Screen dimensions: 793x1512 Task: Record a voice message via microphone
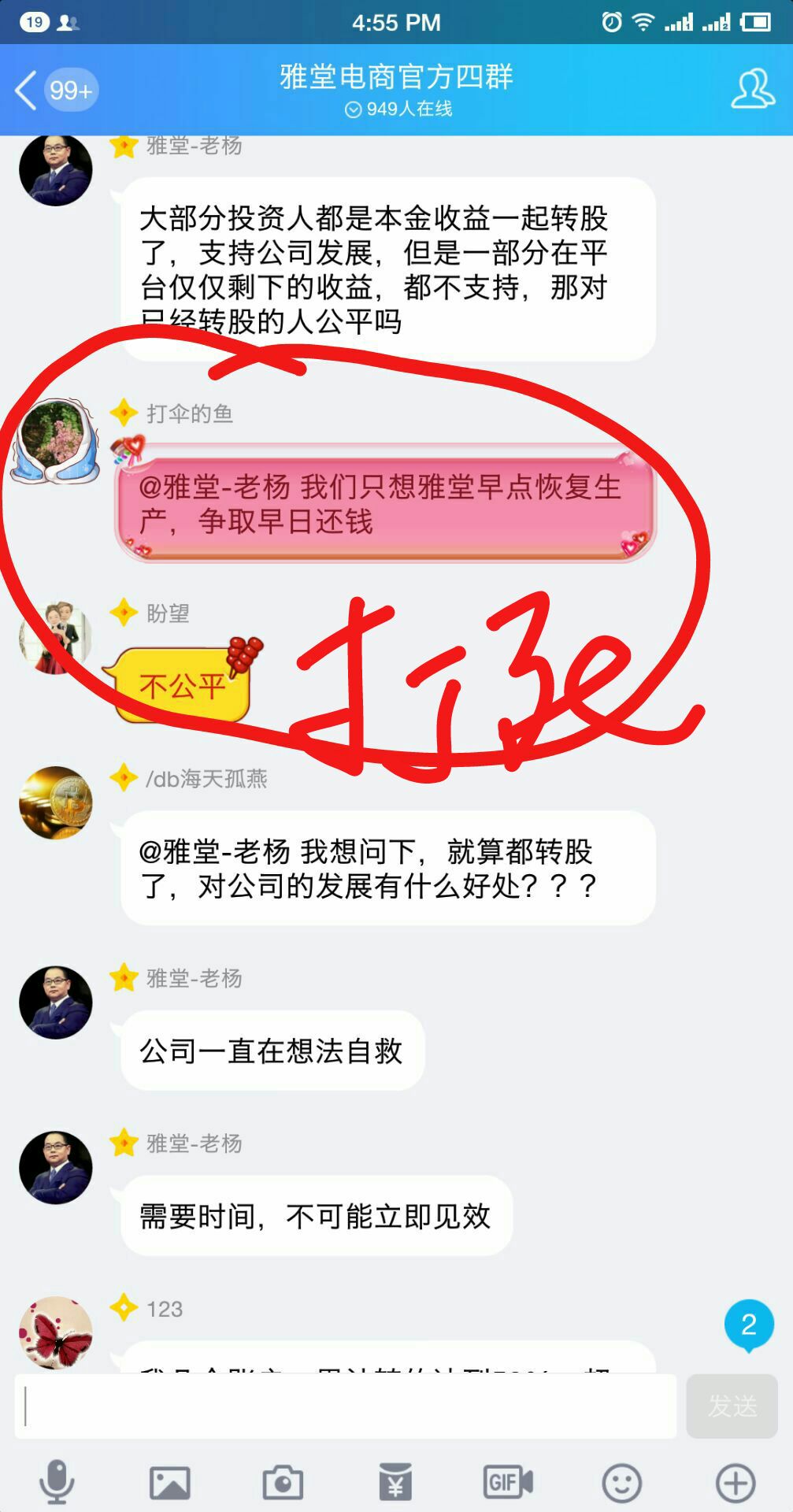pos(57,1482)
